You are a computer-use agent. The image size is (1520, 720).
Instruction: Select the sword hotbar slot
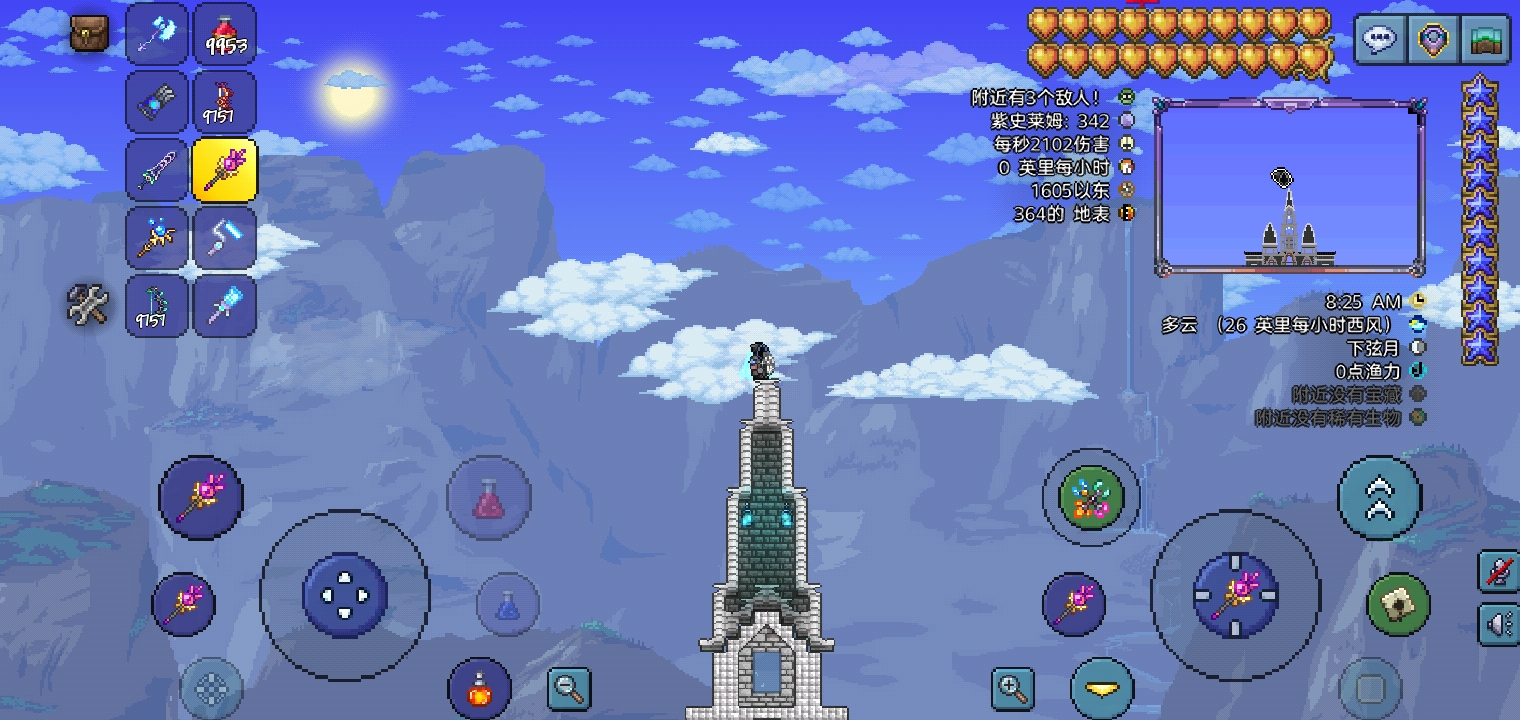coord(157,170)
